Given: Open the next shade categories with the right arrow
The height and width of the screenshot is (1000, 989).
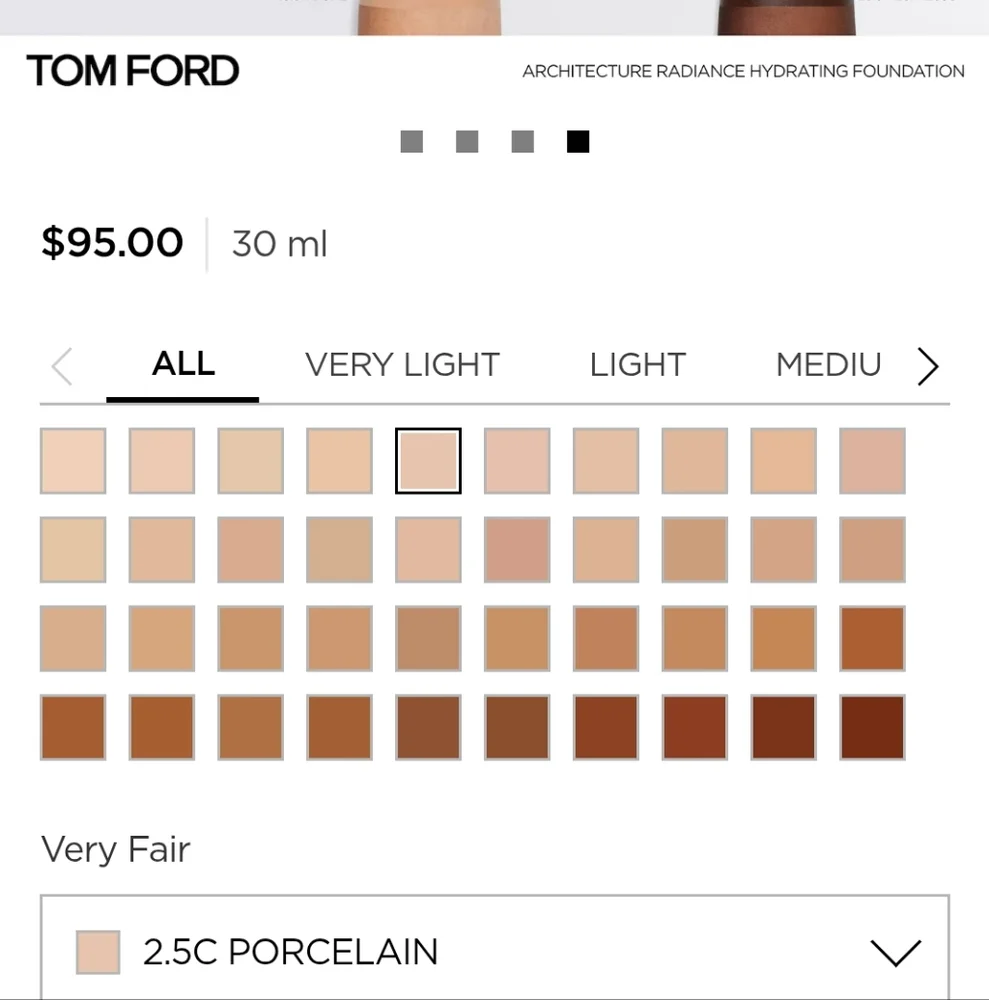Looking at the screenshot, I should [x=926, y=366].
